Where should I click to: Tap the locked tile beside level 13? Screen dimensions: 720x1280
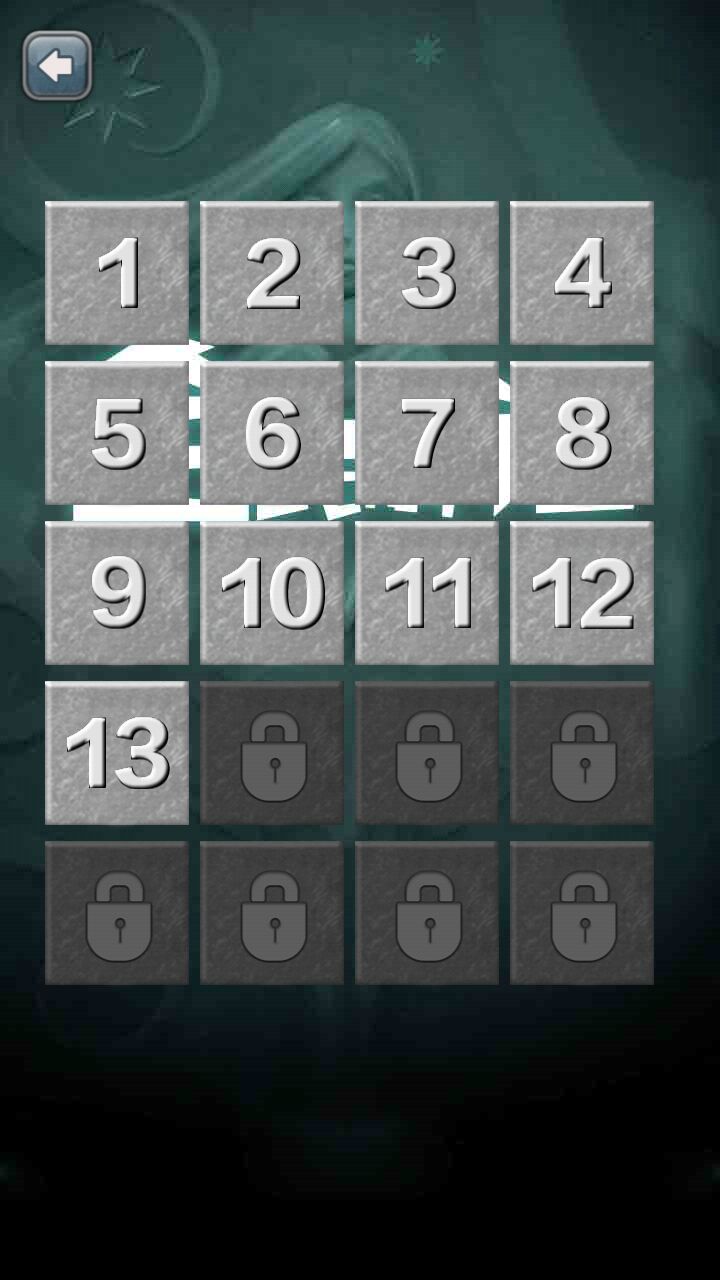pos(271,752)
